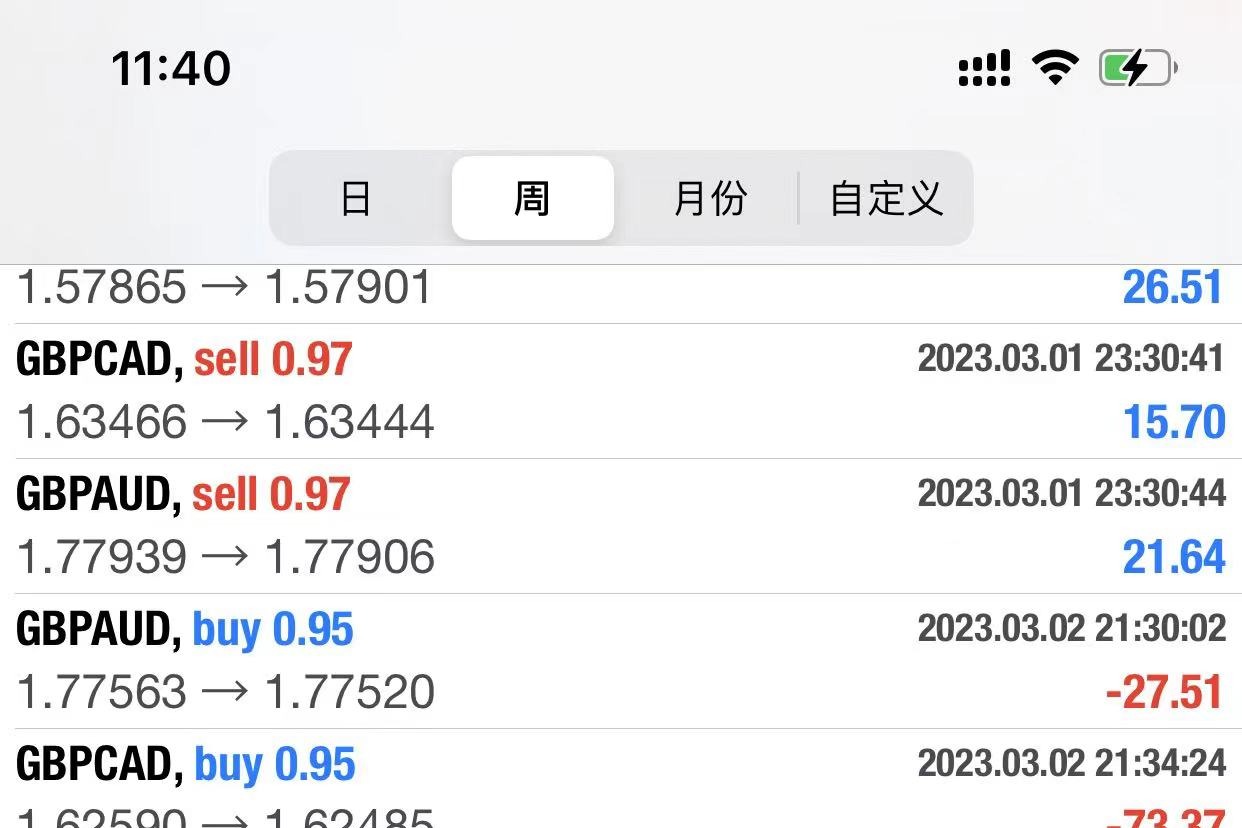Select the 周 segment
This screenshot has height=828, width=1242.
pos(532,198)
